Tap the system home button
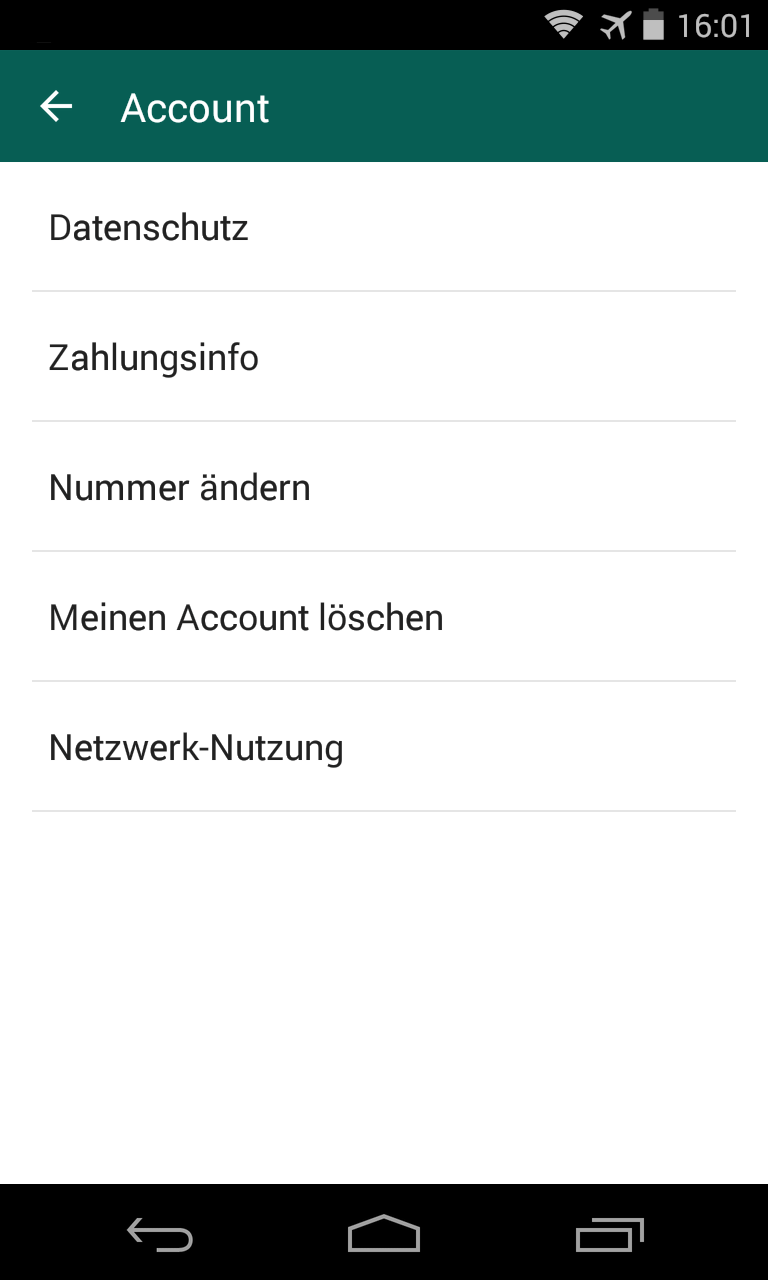 click(x=383, y=1234)
